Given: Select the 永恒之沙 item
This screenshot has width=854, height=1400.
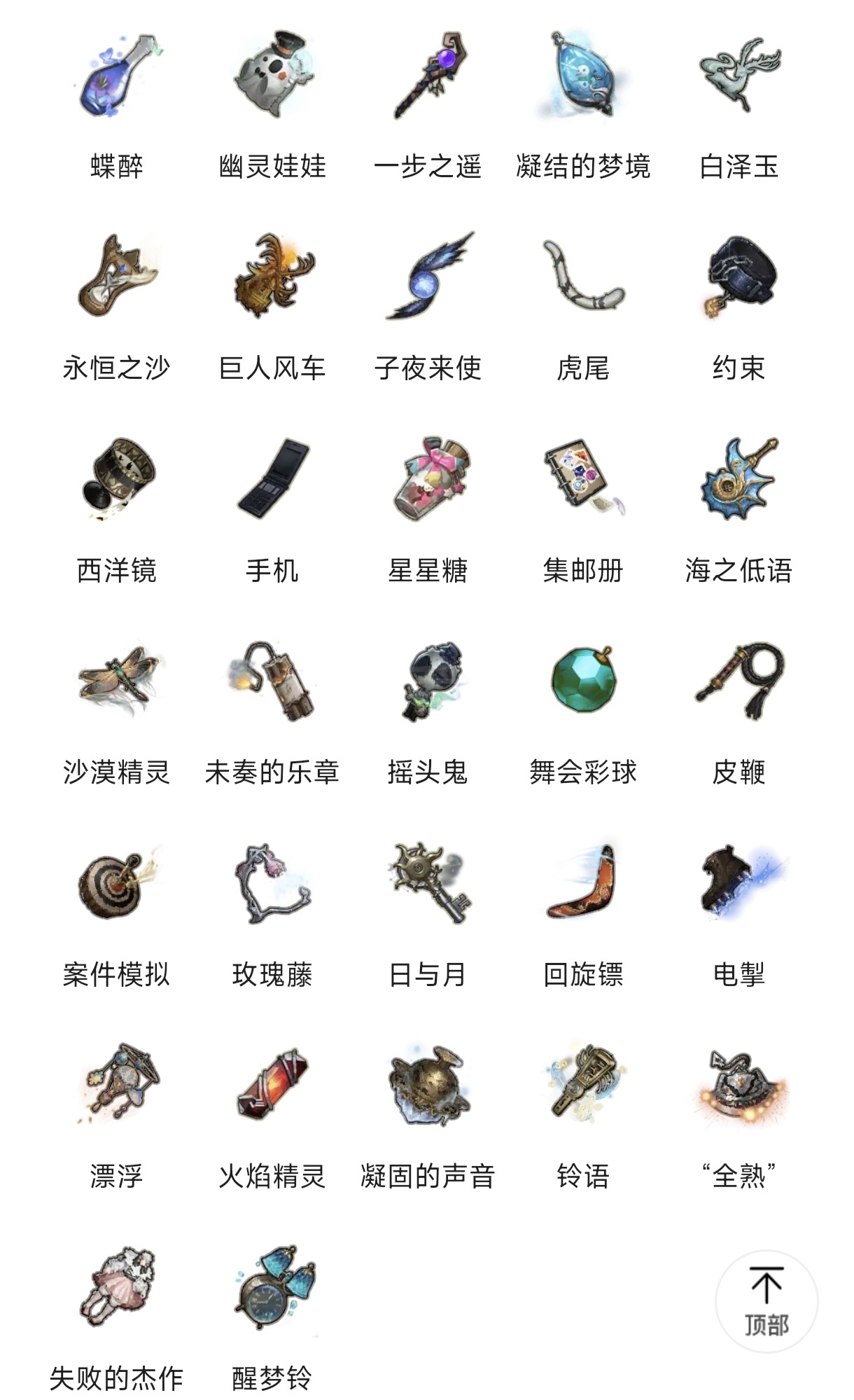Looking at the screenshot, I should pyautogui.click(x=117, y=307).
